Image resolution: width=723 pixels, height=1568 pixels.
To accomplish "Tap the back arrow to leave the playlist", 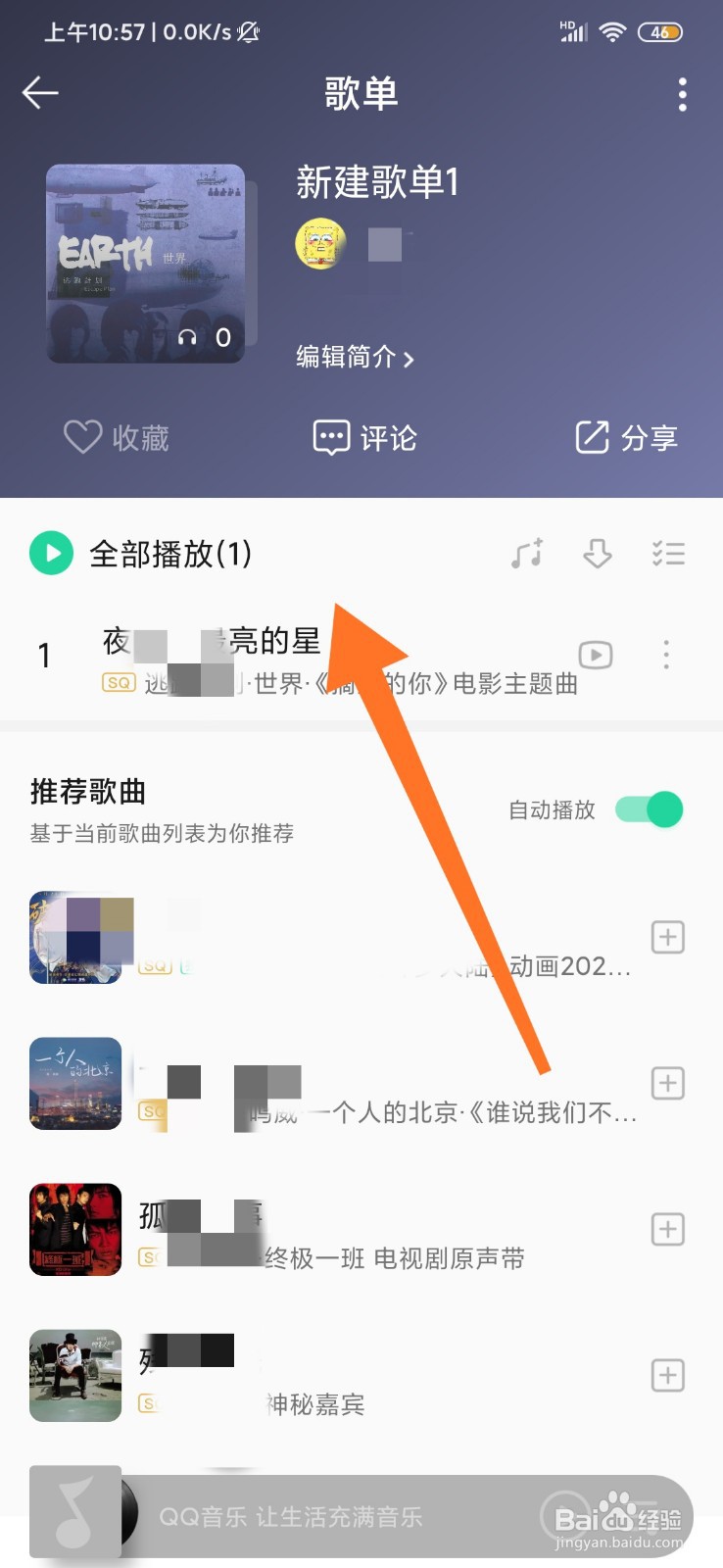I will pos(39,93).
